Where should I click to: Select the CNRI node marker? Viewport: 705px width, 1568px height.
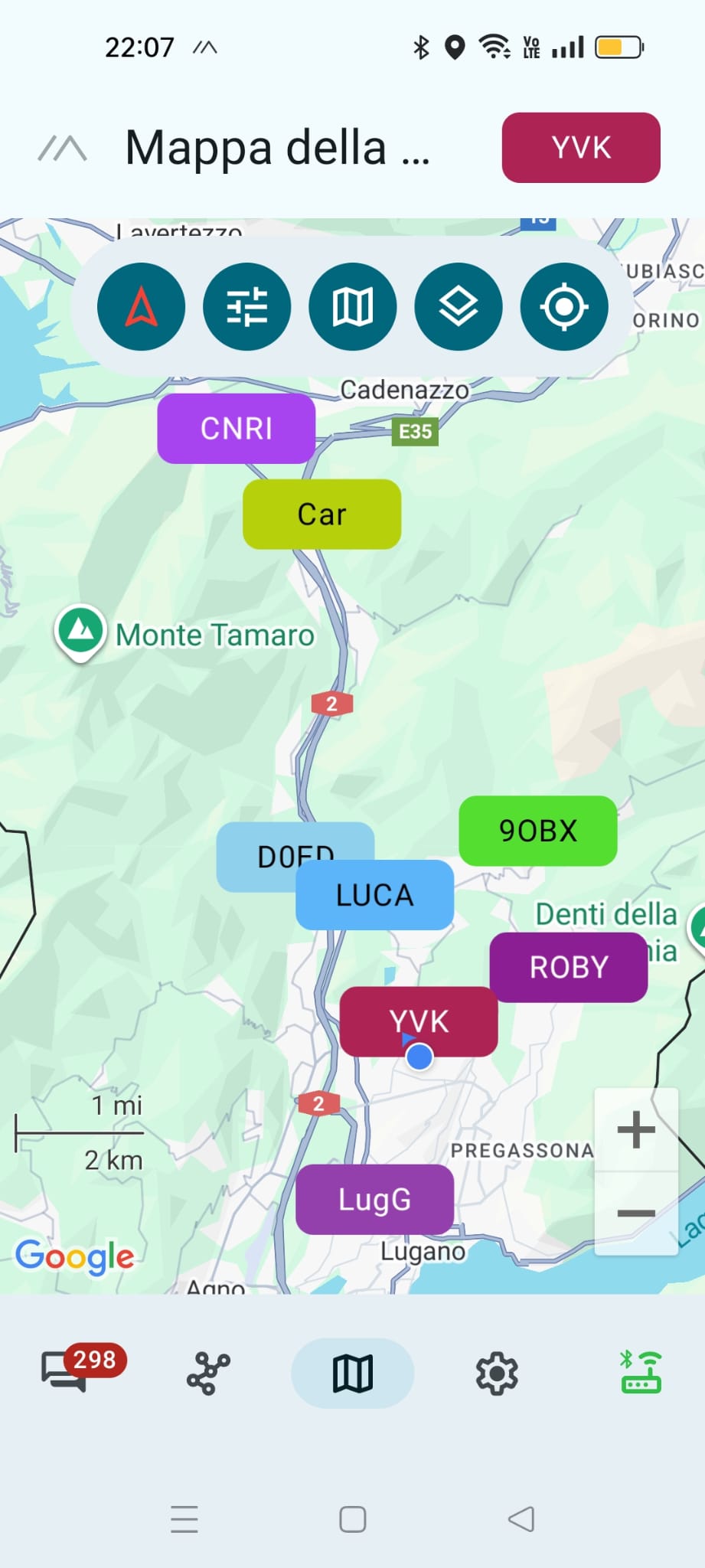236,428
